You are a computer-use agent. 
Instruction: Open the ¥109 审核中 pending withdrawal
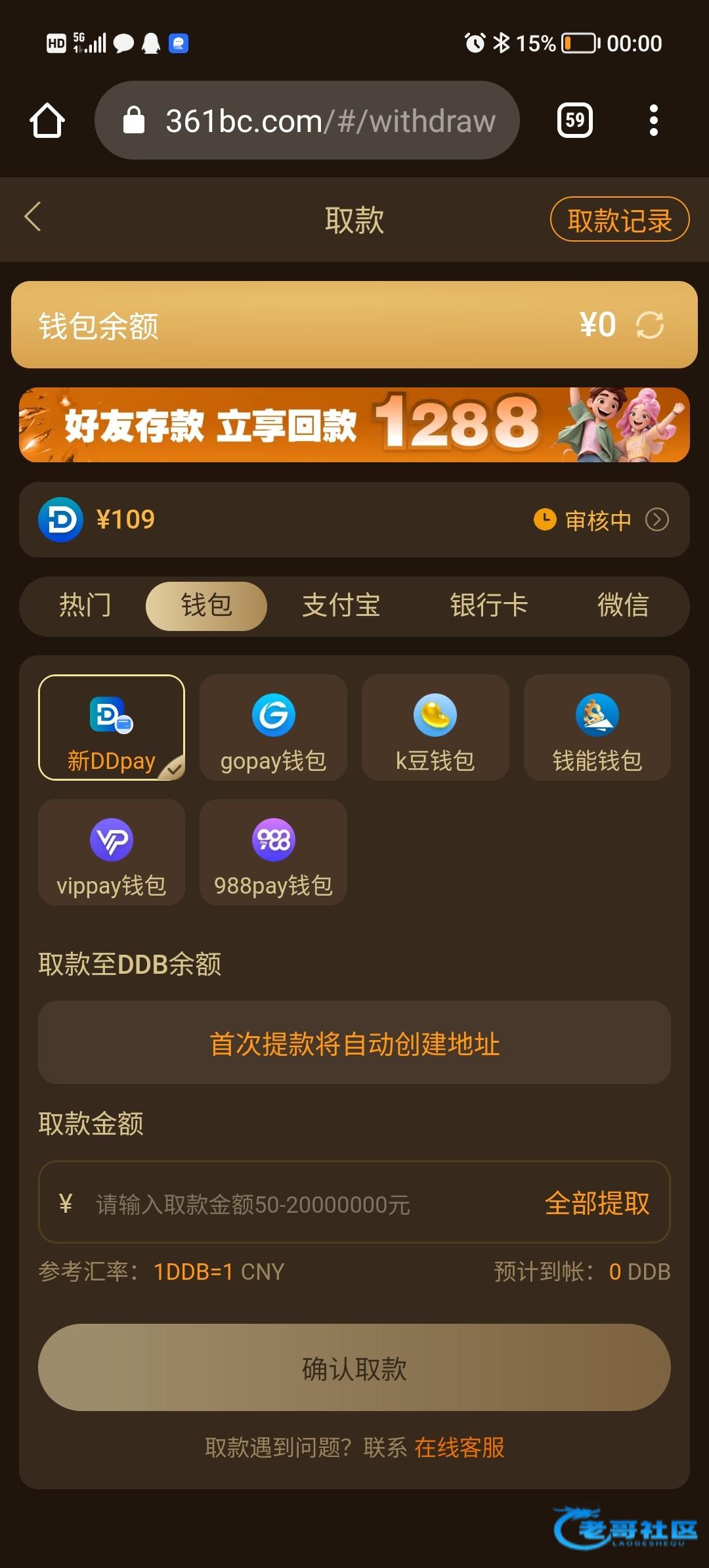pos(354,520)
